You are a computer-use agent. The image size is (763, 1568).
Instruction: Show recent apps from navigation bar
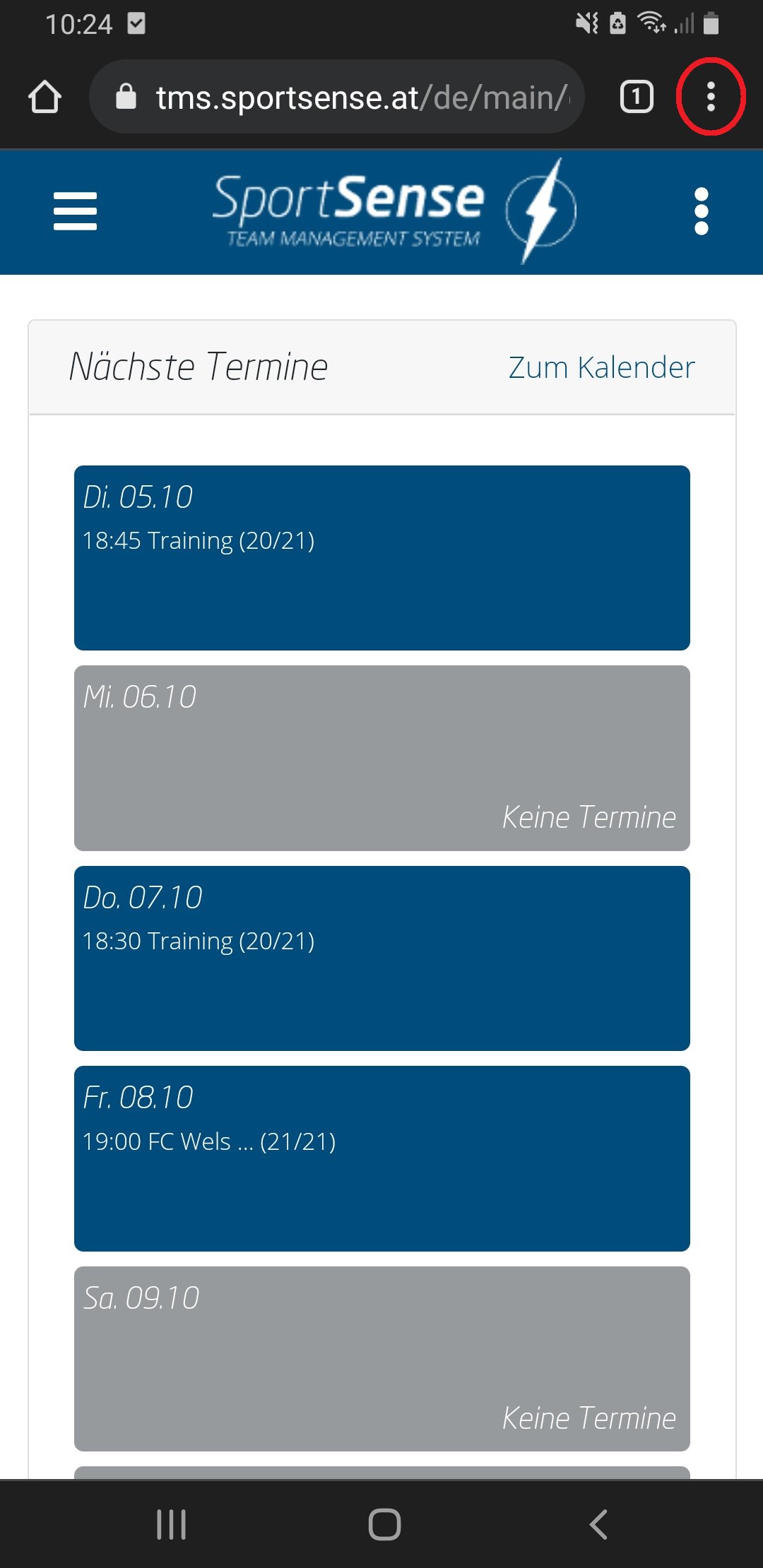[x=171, y=1524]
